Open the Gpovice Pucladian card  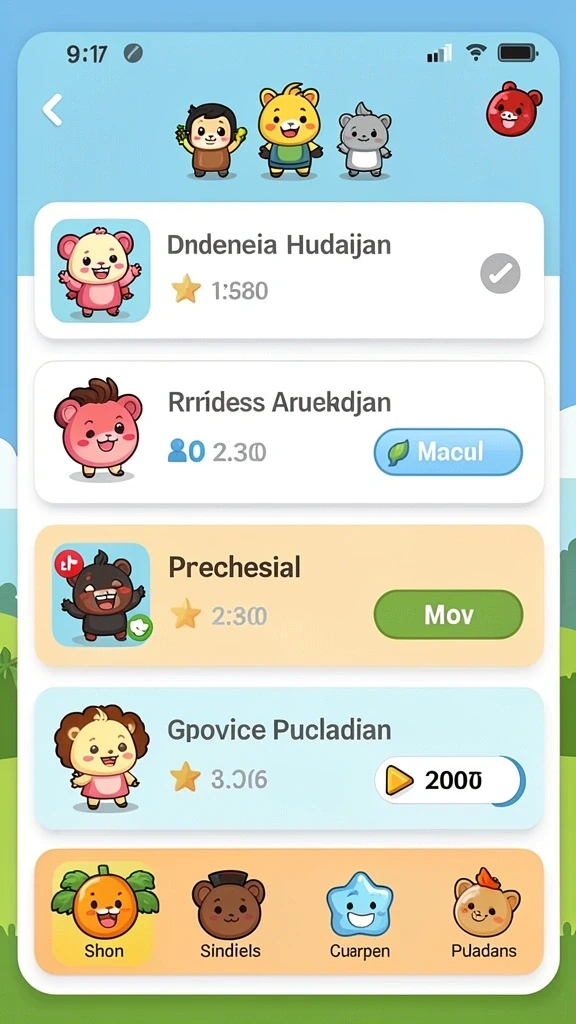tap(289, 758)
